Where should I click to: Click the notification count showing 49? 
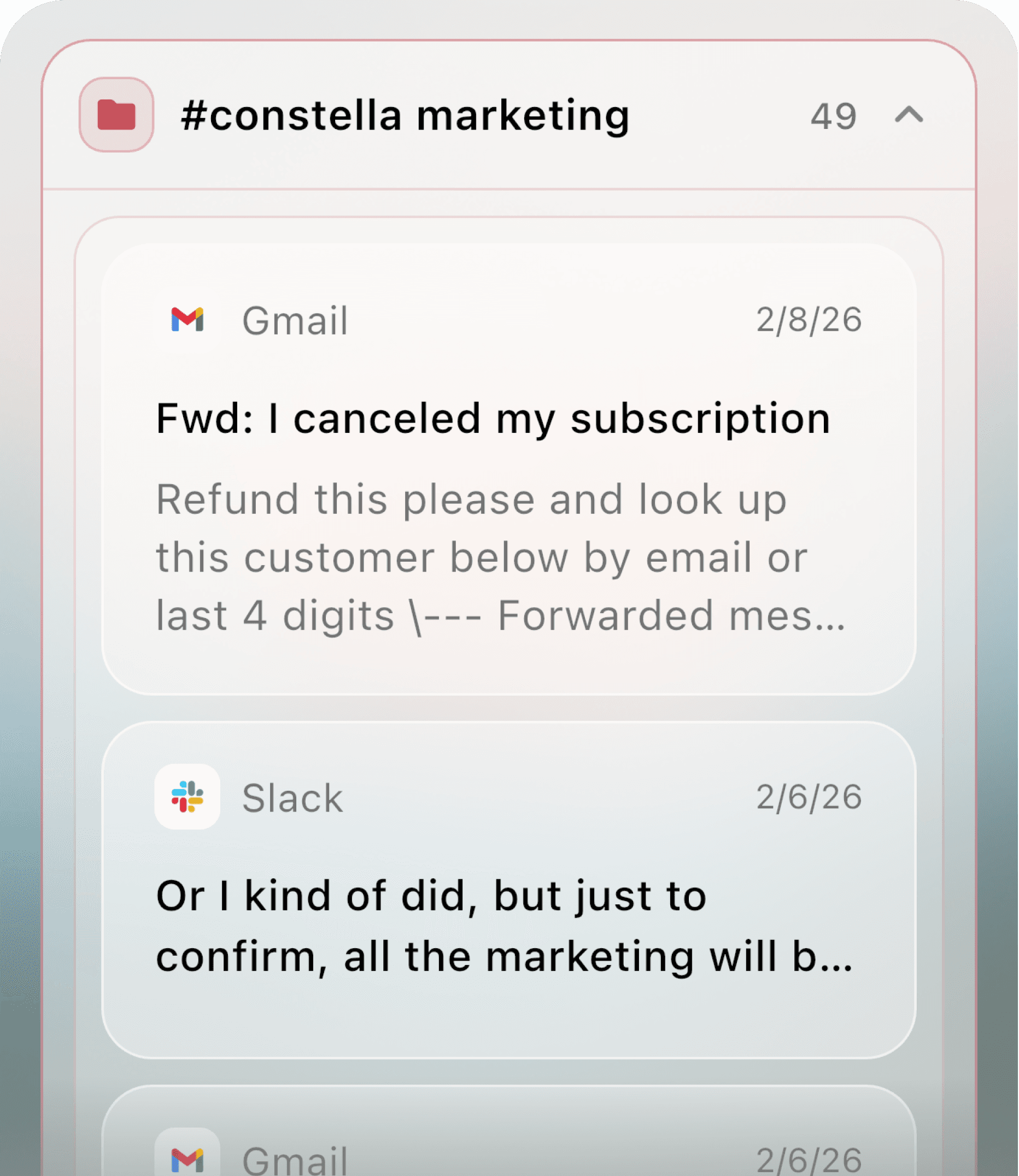click(x=834, y=116)
